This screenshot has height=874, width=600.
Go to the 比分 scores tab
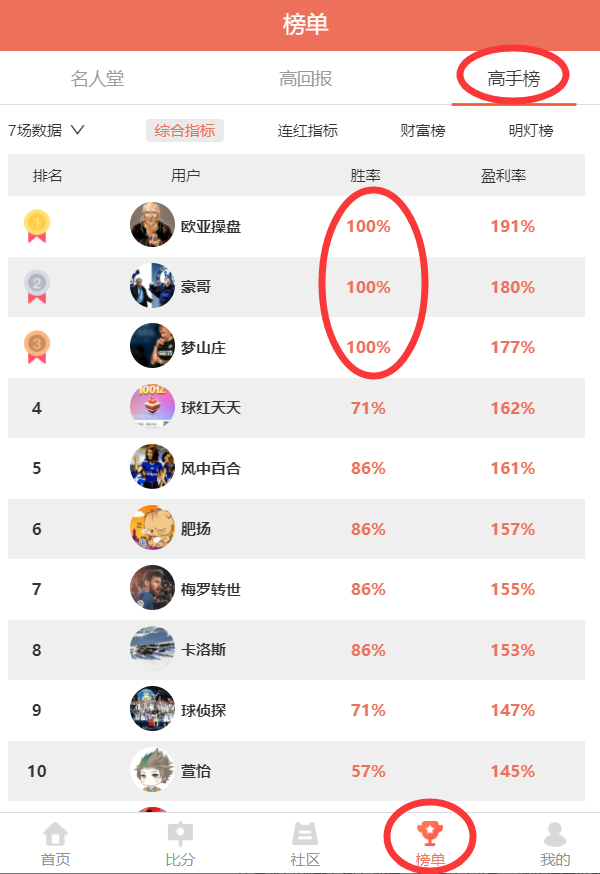(180, 844)
